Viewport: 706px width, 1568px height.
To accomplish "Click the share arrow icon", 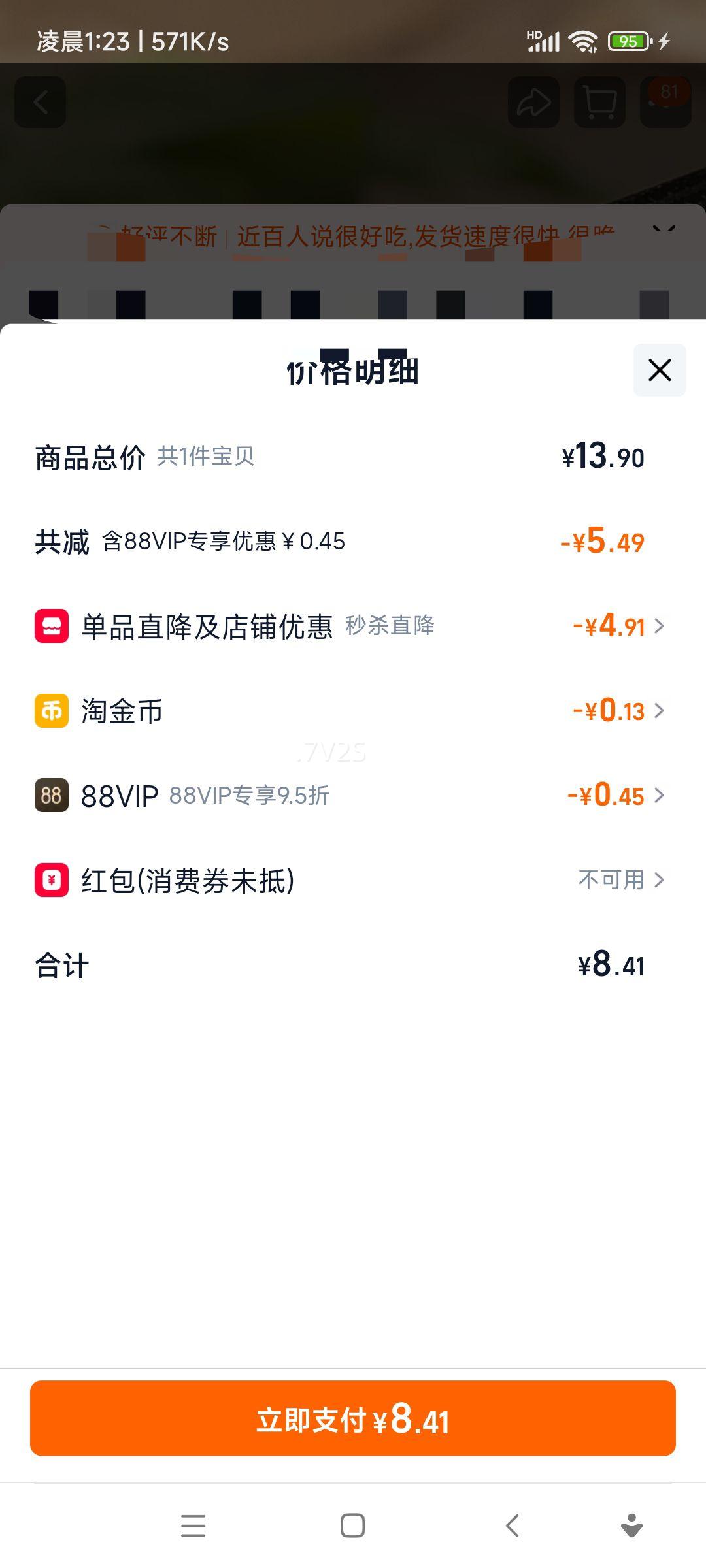I will point(533,103).
